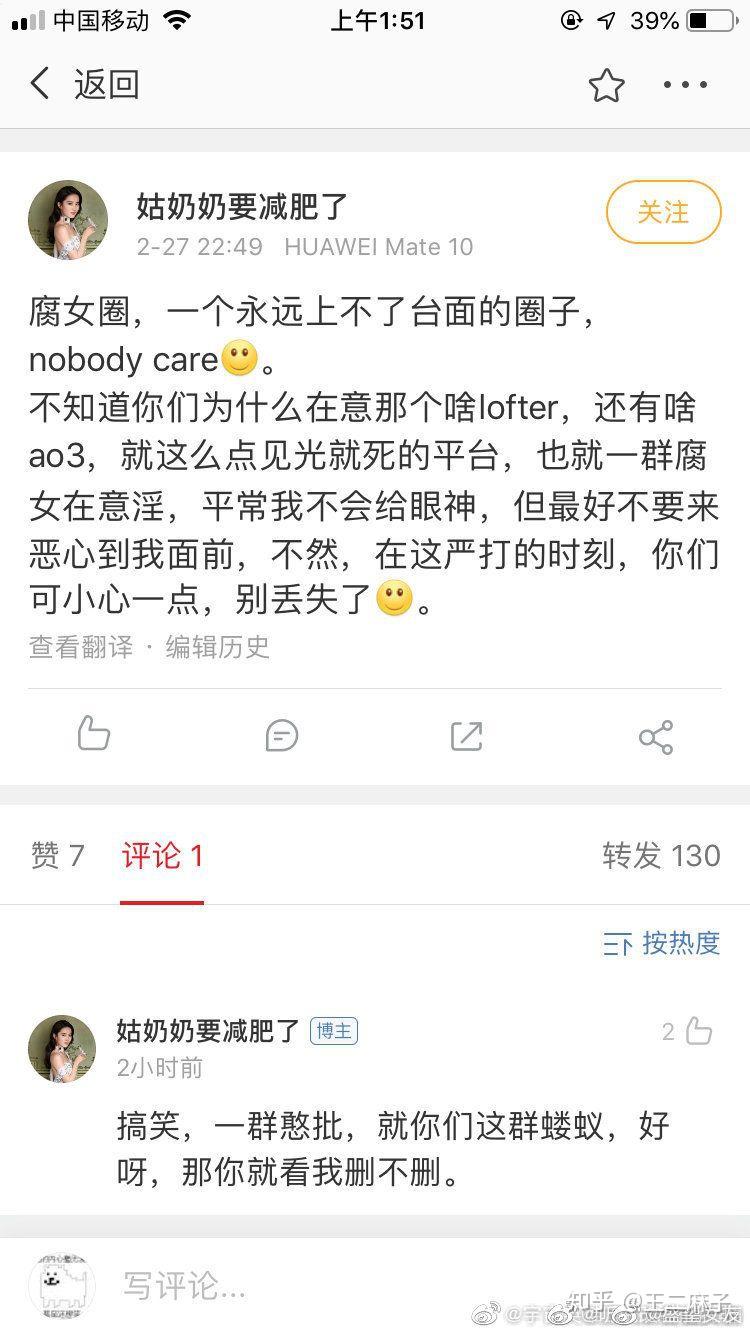Tap the 博主 author badge on the comment
Image resolution: width=750 pixels, height=1334 pixels.
[333, 1031]
